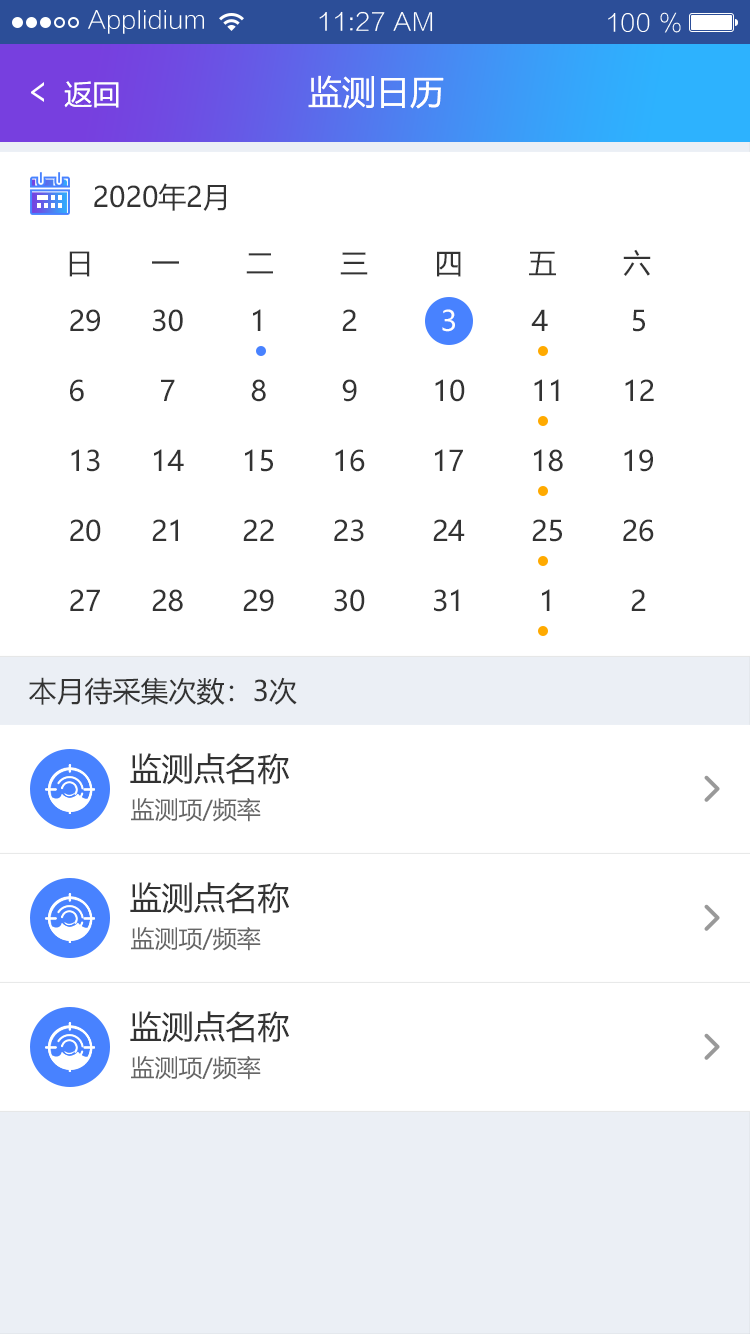This screenshot has height=1334, width=750.
Task: Select the highlighted date 3
Action: (x=449, y=321)
